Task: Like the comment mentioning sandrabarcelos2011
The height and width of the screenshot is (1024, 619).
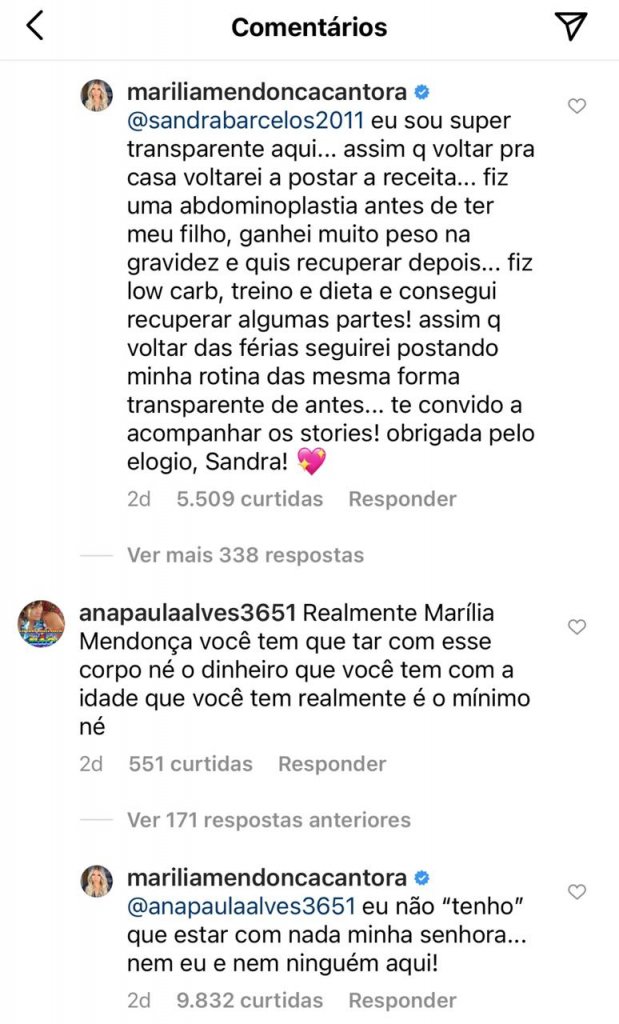Action: pos(577,106)
